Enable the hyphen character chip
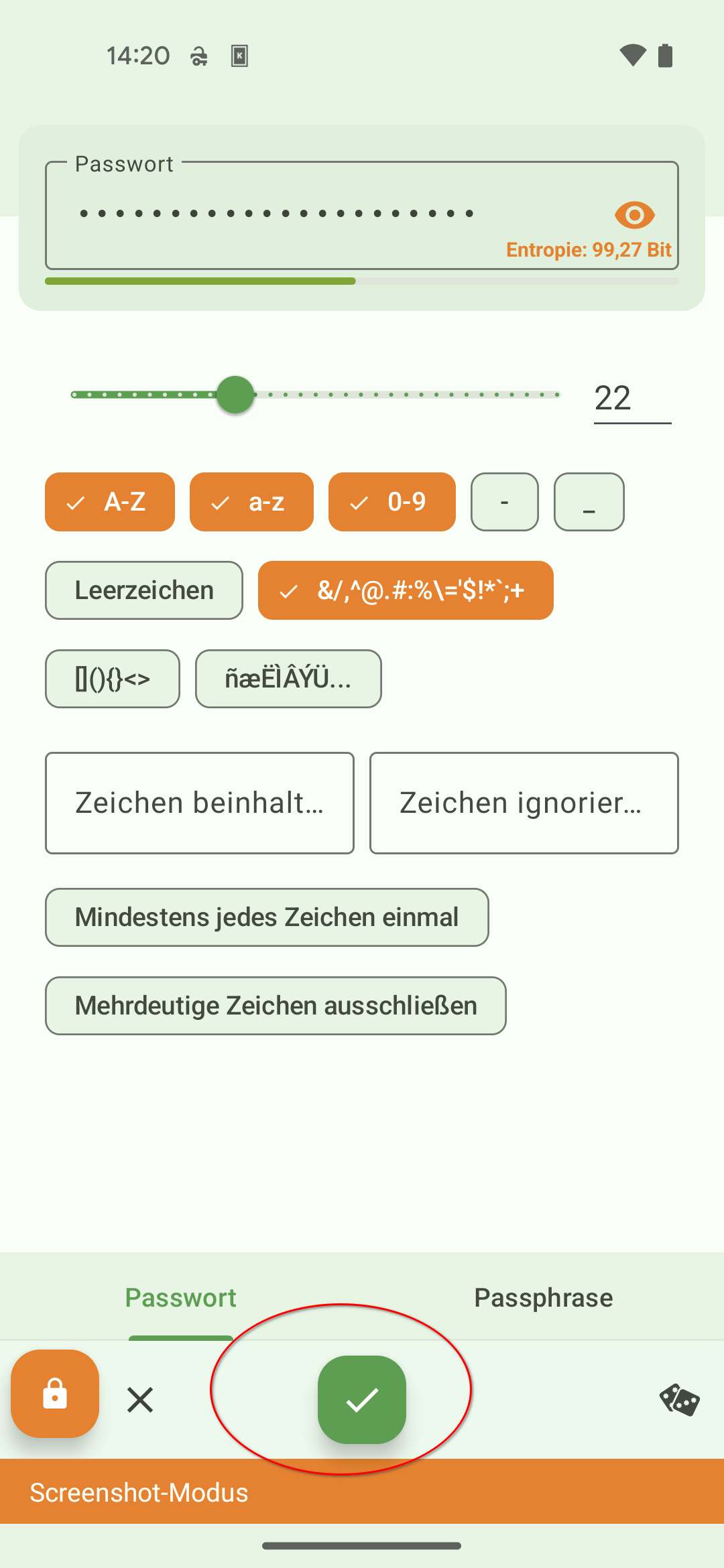The height and width of the screenshot is (1568, 724). click(x=504, y=502)
